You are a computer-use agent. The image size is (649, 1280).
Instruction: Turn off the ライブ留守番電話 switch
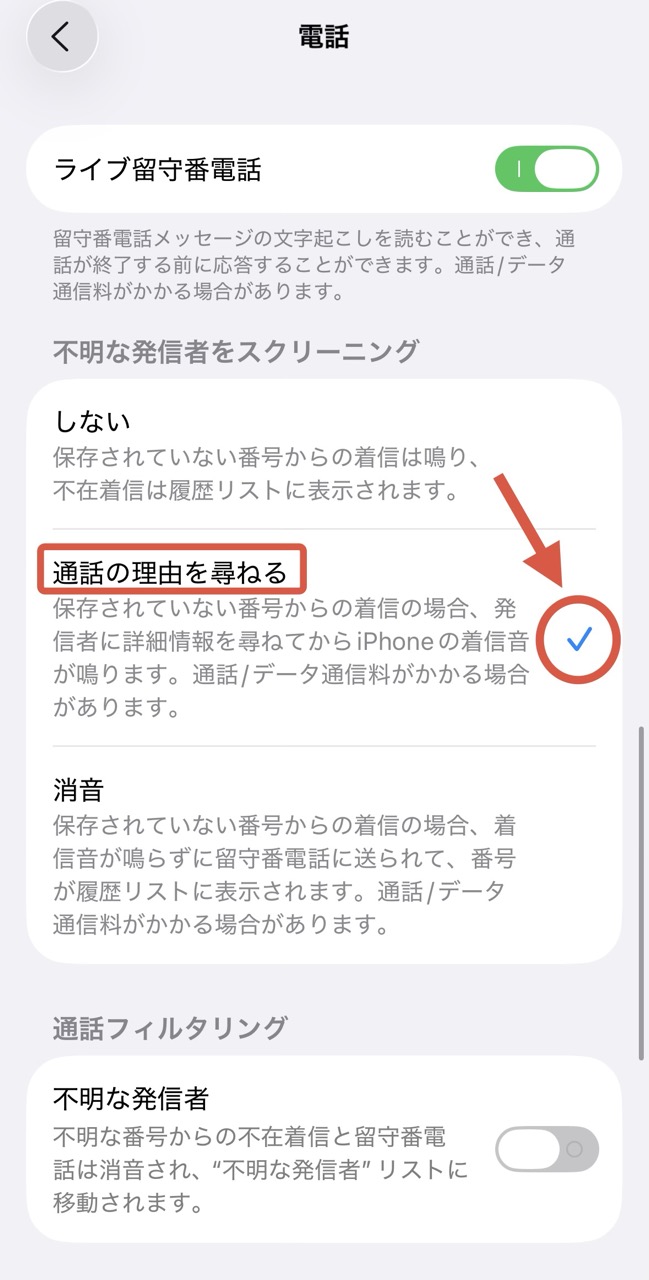click(546, 170)
